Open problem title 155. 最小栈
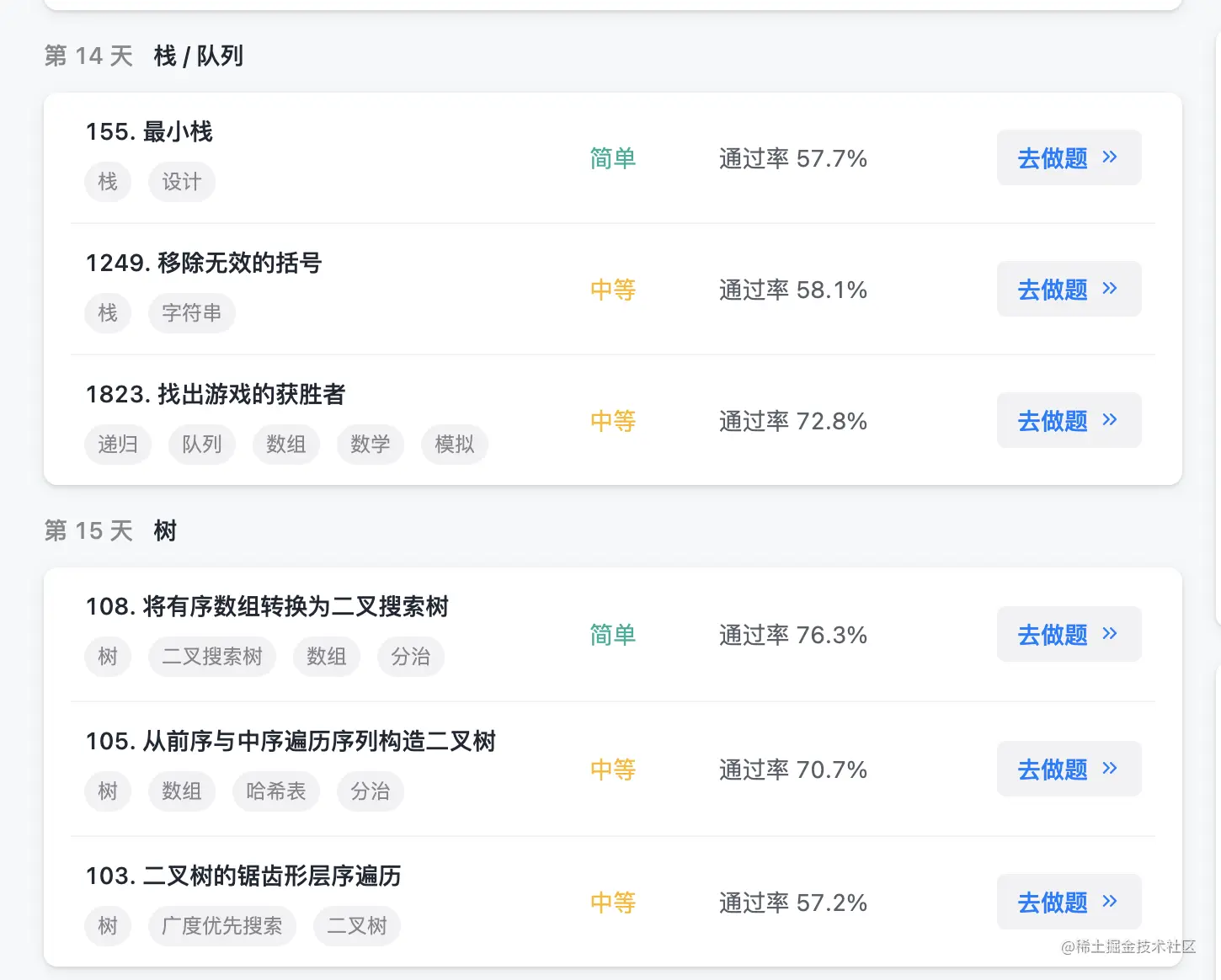The width and height of the screenshot is (1221, 980). (149, 132)
